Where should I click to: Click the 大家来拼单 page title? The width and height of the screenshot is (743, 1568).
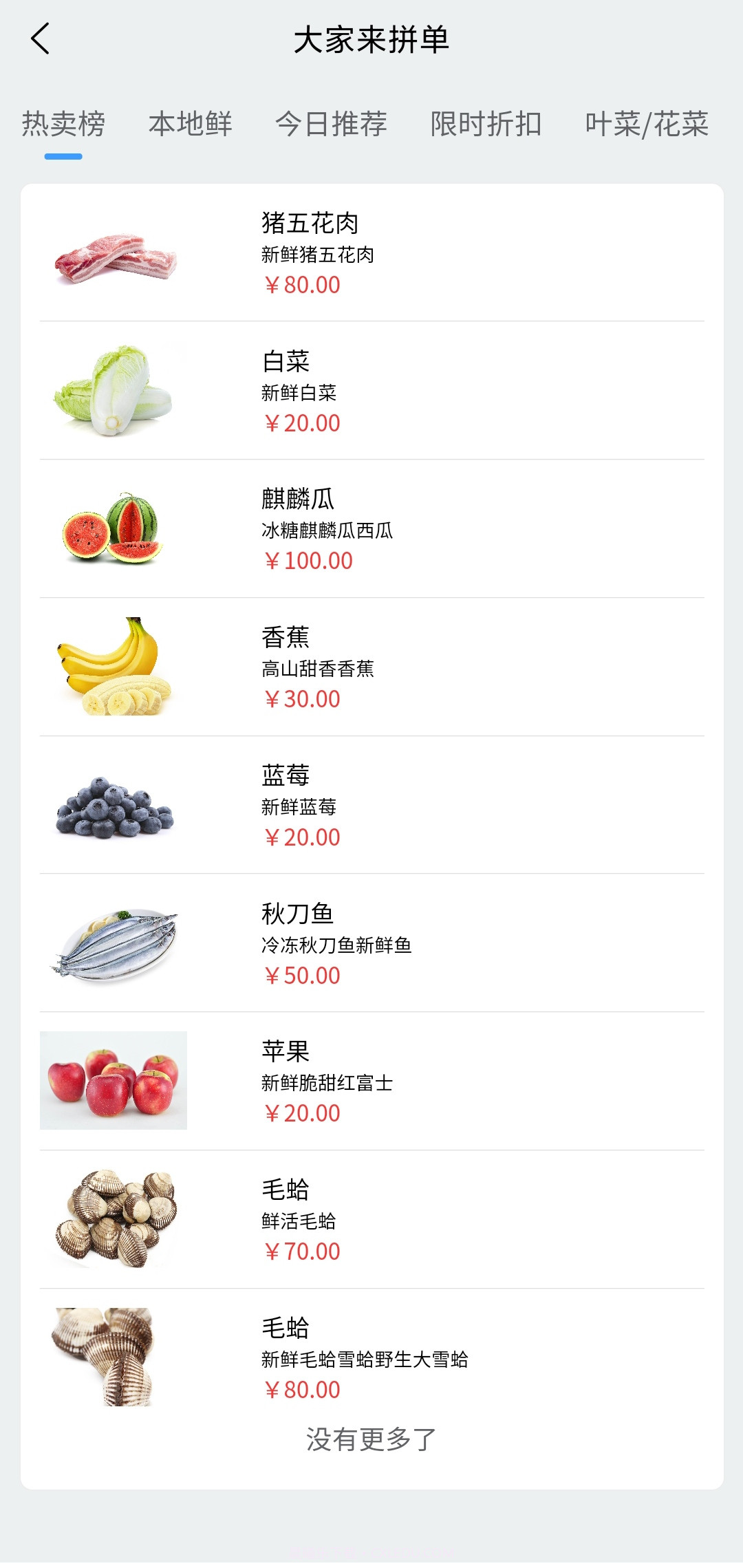tap(371, 39)
